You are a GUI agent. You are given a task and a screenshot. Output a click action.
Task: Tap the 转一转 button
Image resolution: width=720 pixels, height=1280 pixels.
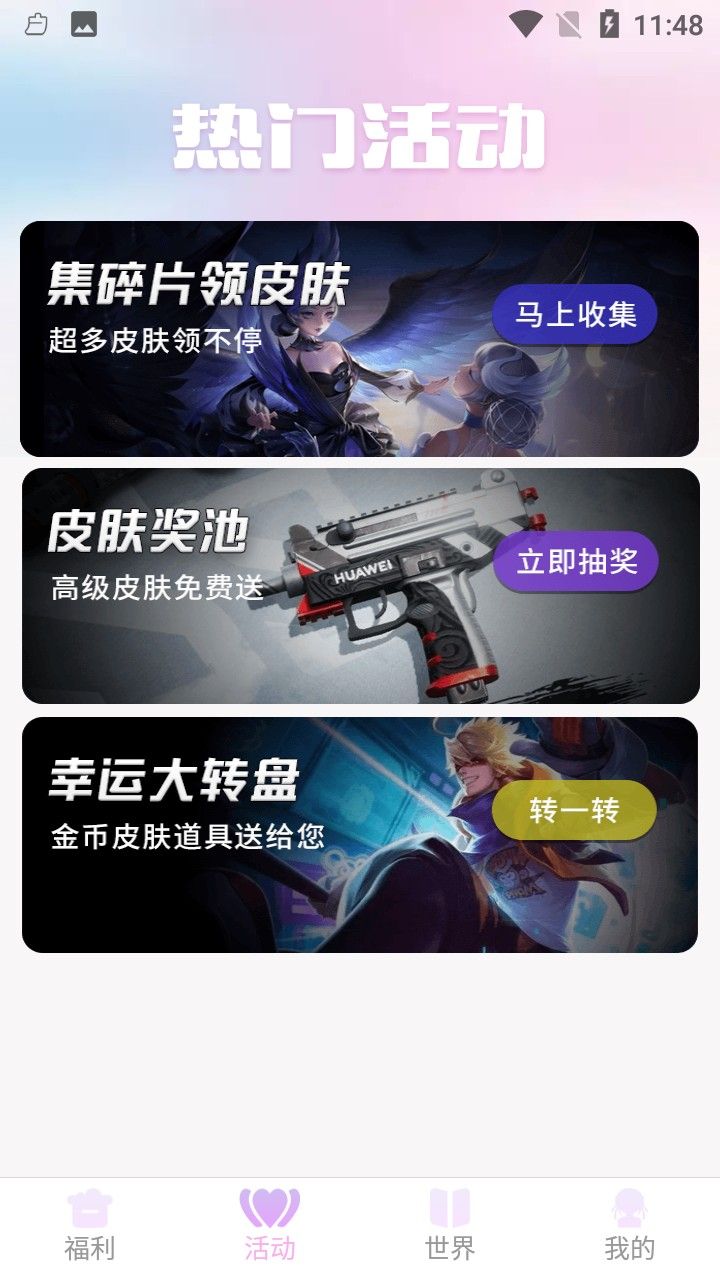tap(574, 810)
